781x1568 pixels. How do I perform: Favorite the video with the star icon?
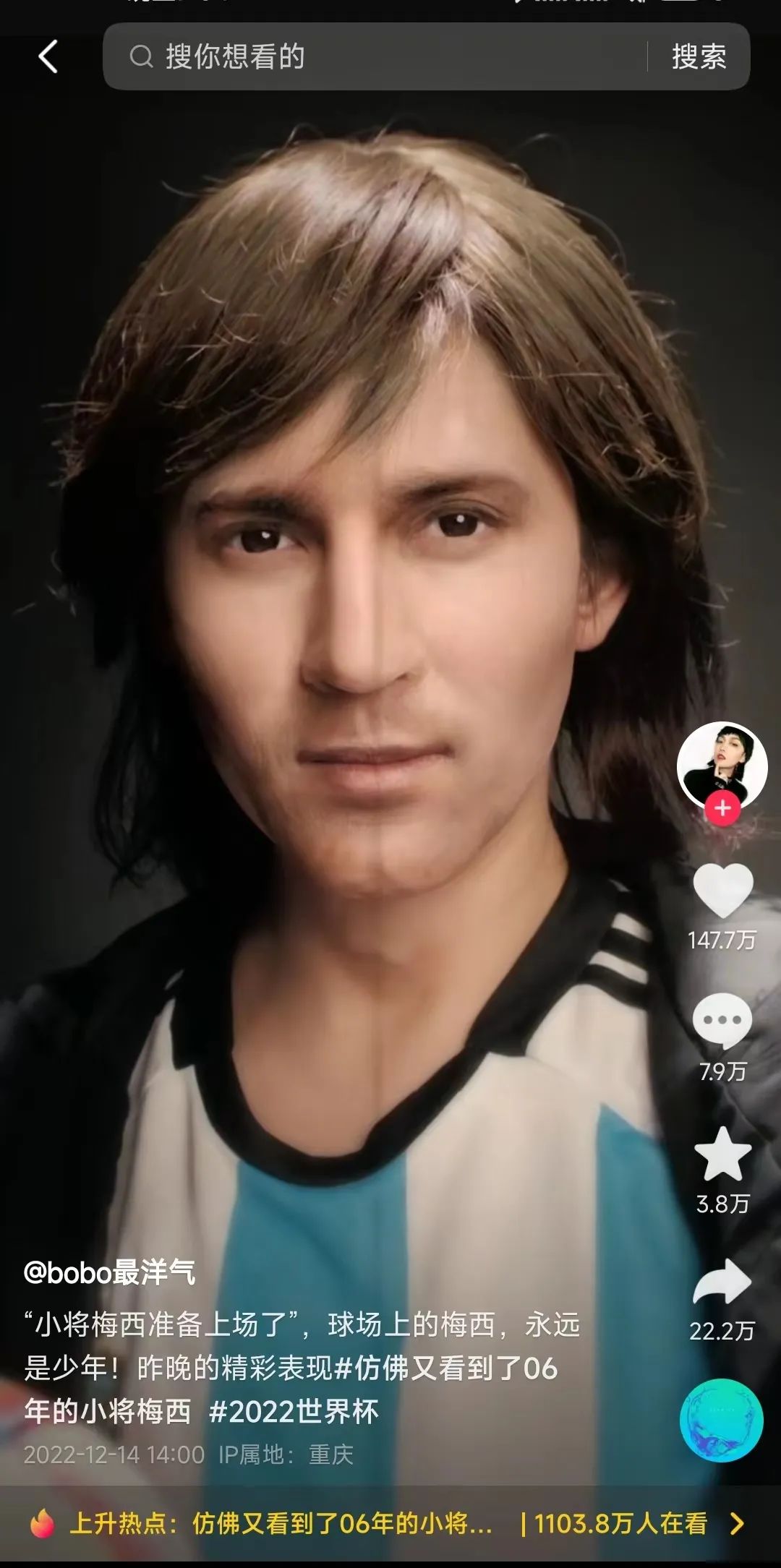click(x=722, y=1154)
